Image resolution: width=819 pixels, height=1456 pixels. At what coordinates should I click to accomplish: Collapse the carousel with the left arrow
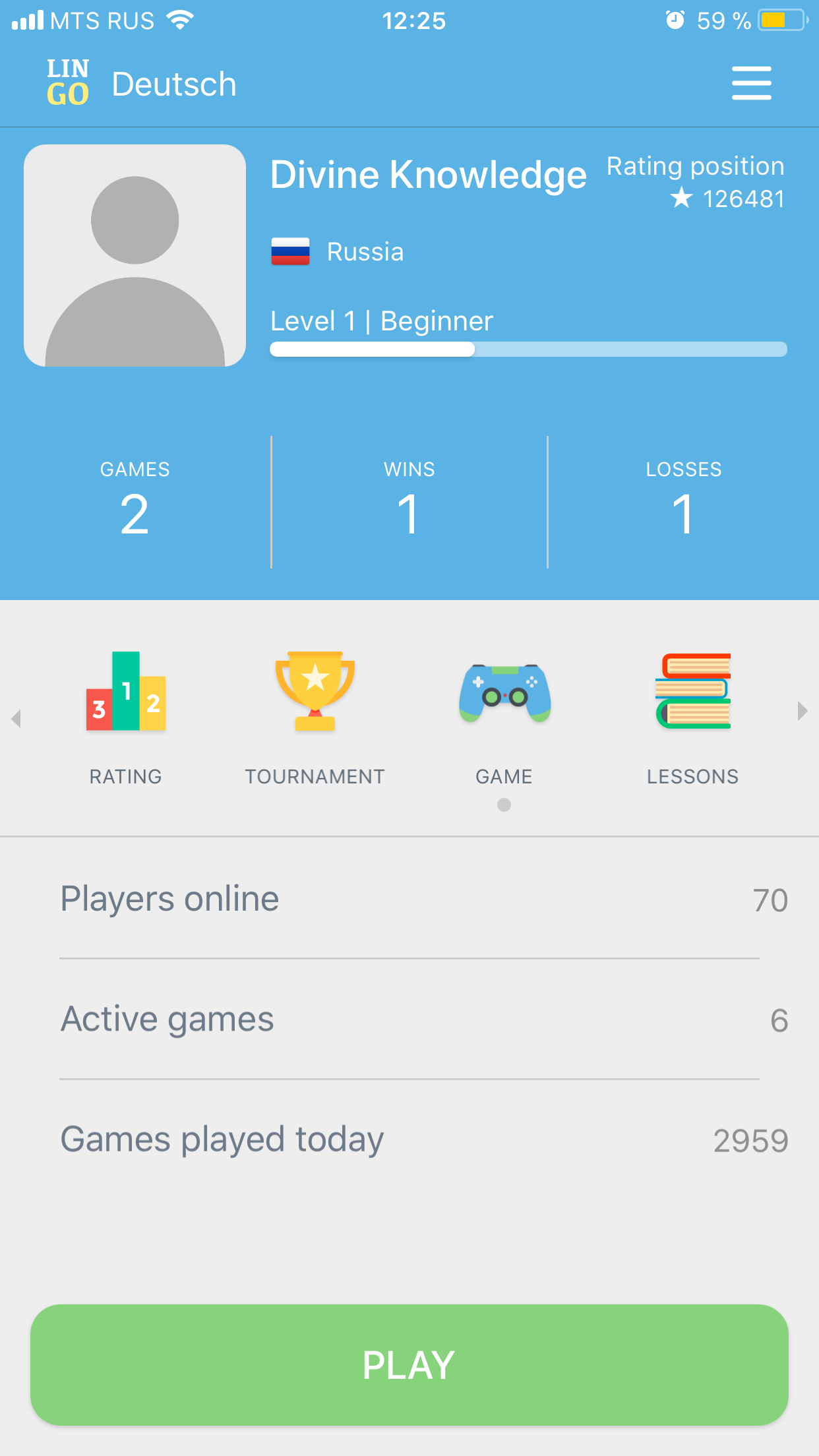tap(16, 719)
